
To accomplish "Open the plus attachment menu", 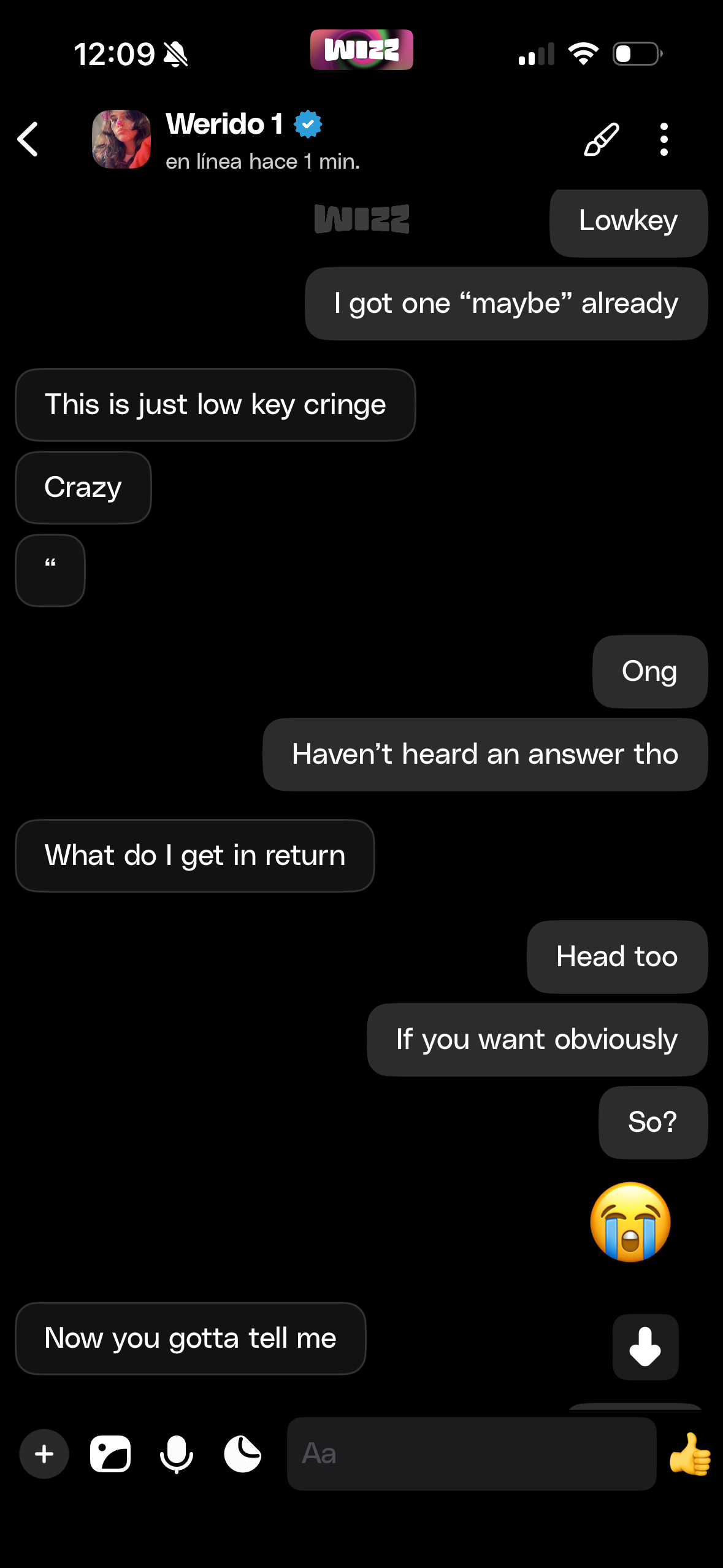I will pos(44,1453).
